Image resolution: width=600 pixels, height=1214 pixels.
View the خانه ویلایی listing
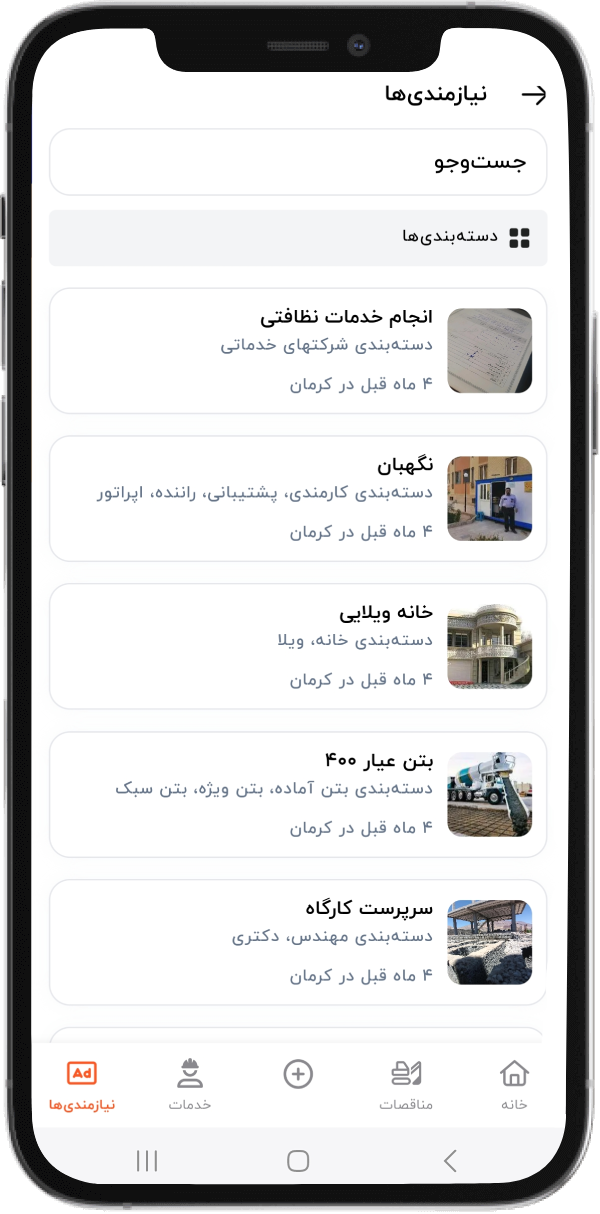tap(298, 646)
